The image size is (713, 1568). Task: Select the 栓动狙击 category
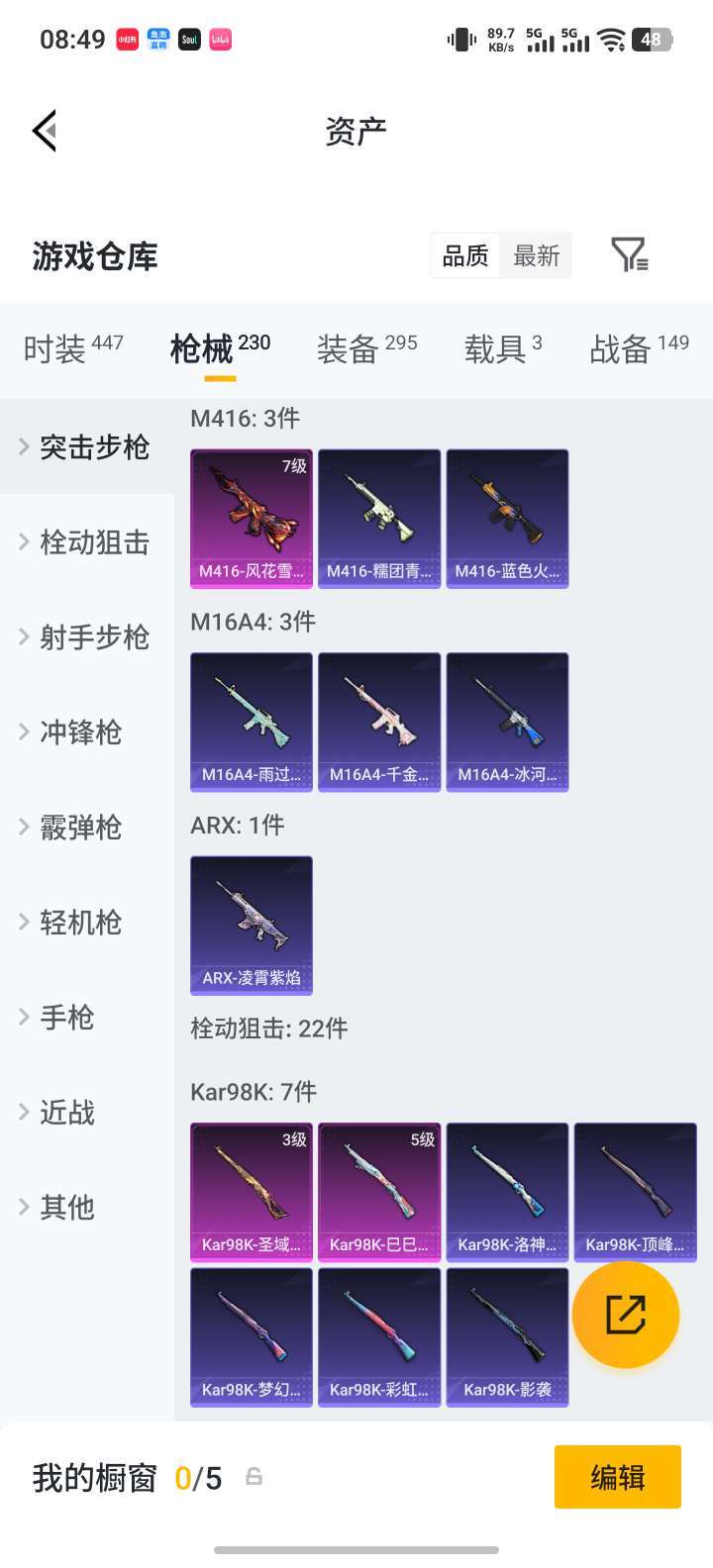[x=94, y=542]
